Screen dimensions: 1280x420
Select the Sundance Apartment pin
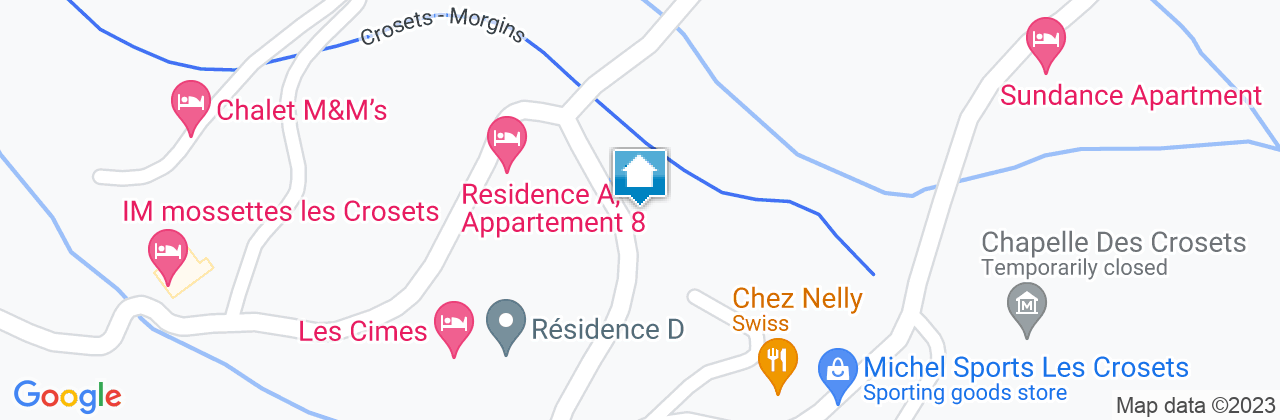1046,40
